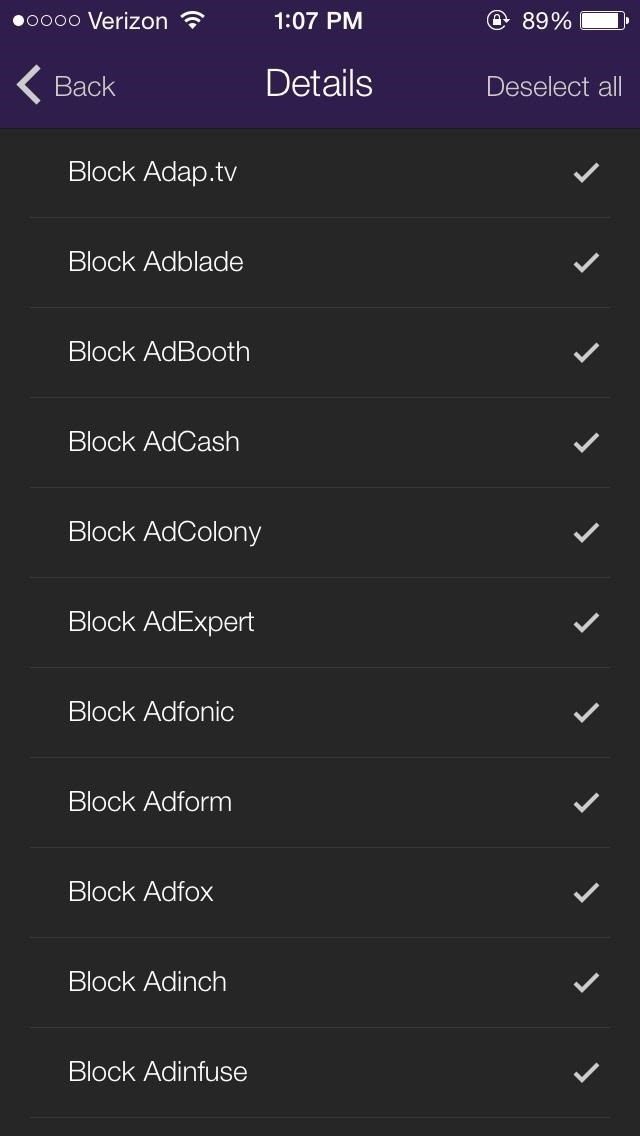Go back to the previous screen
The height and width of the screenshot is (1136, 640).
click(x=66, y=86)
